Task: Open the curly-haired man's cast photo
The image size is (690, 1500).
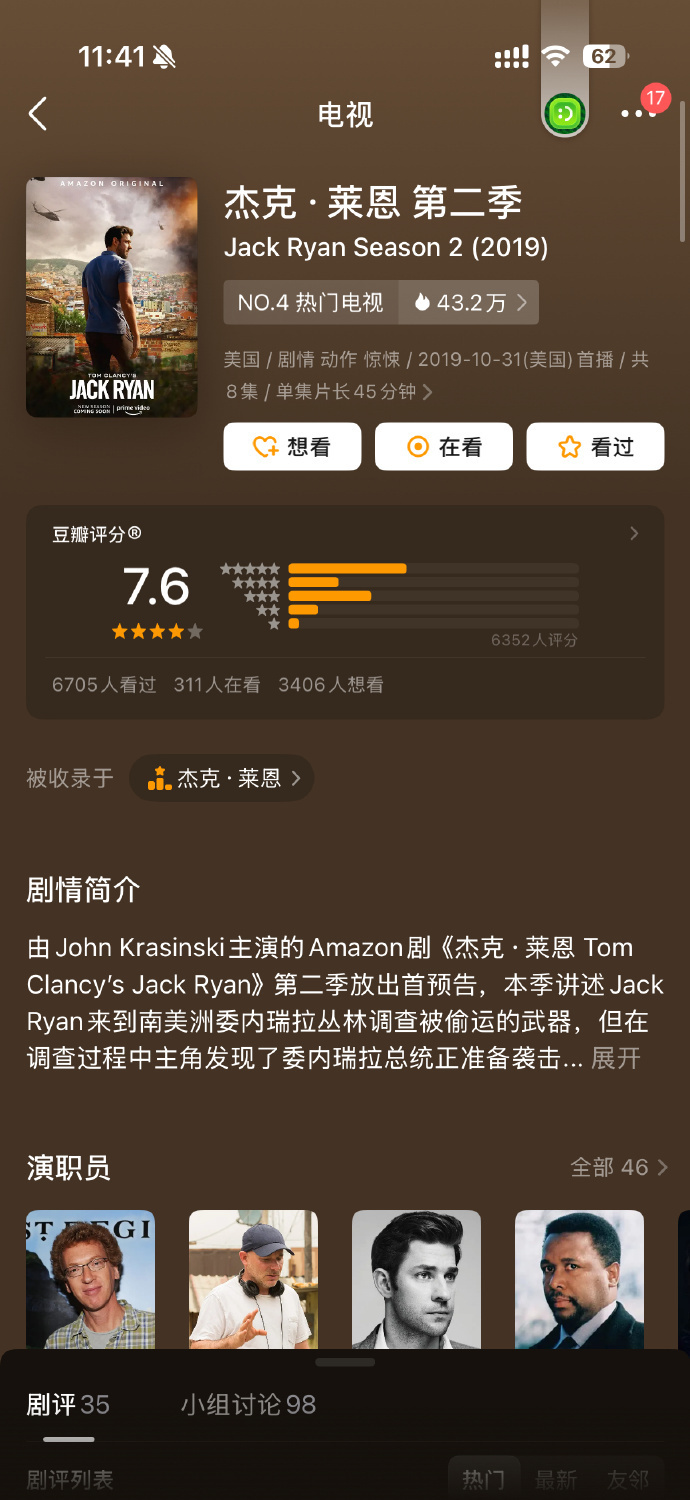Action: click(x=90, y=1279)
